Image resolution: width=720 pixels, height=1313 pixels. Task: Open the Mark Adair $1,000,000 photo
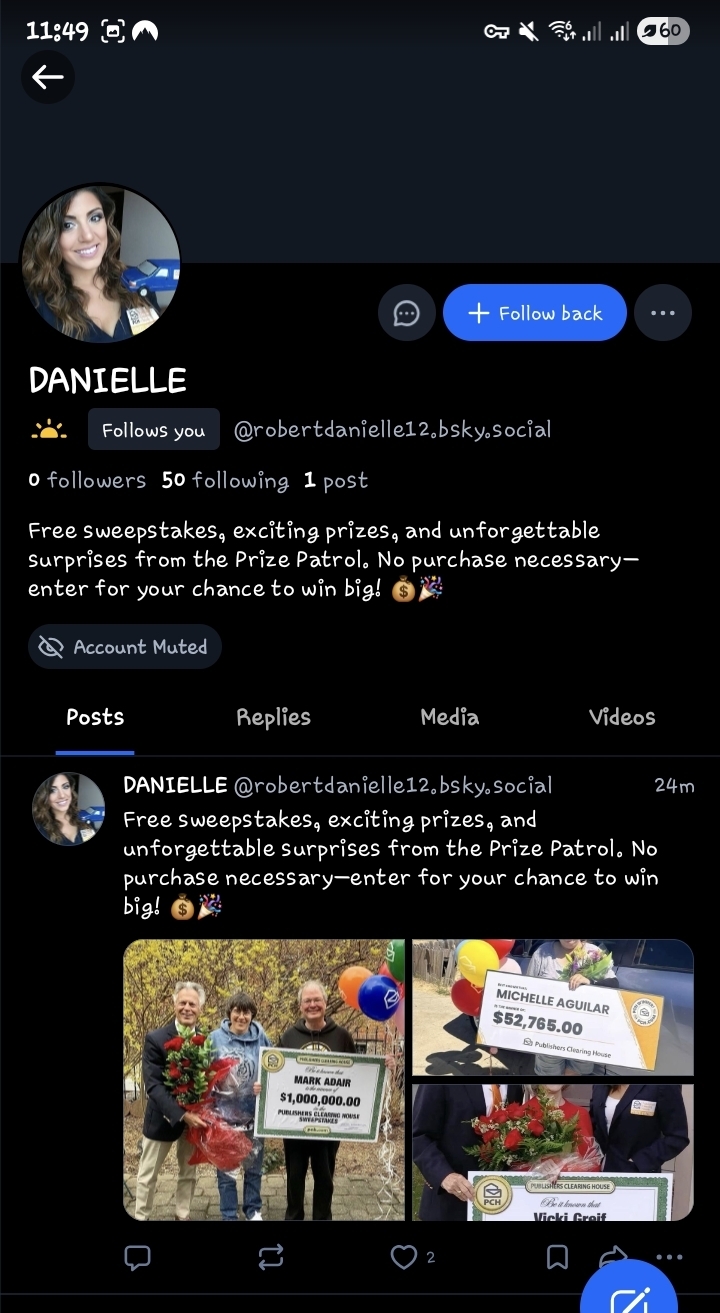pos(264,1079)
